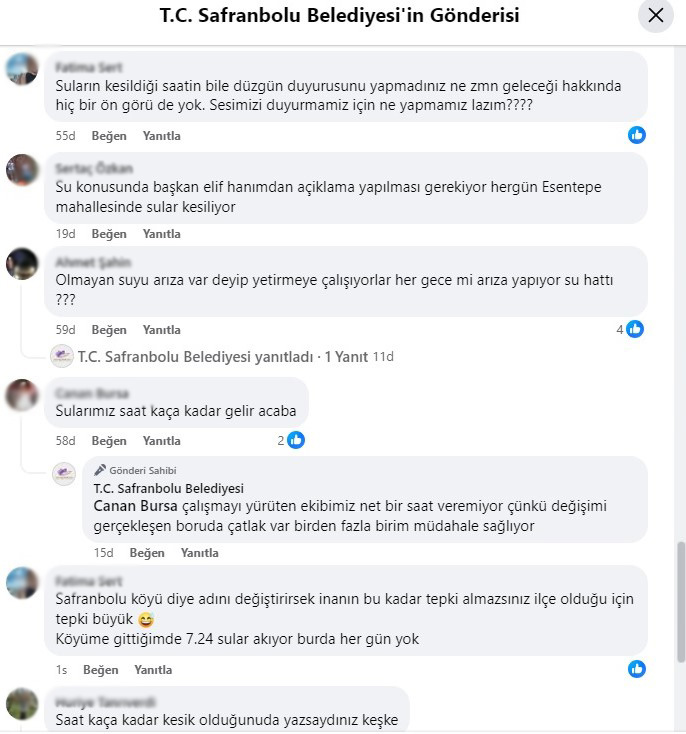Viewport: 686px width, 734px height.
Task: Open T.C. Safranbolu Belediyesi's profile from its reply
Action: pos(168,488)
